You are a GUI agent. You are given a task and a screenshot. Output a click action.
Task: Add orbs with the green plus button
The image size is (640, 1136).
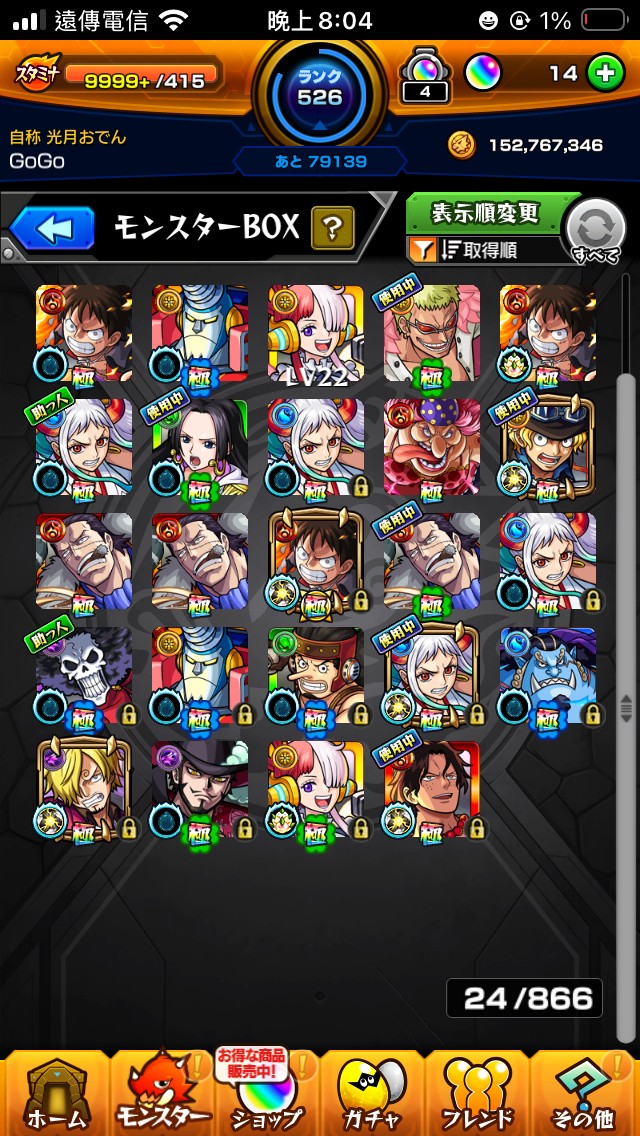pyautogui.click(x=605, y=74)
